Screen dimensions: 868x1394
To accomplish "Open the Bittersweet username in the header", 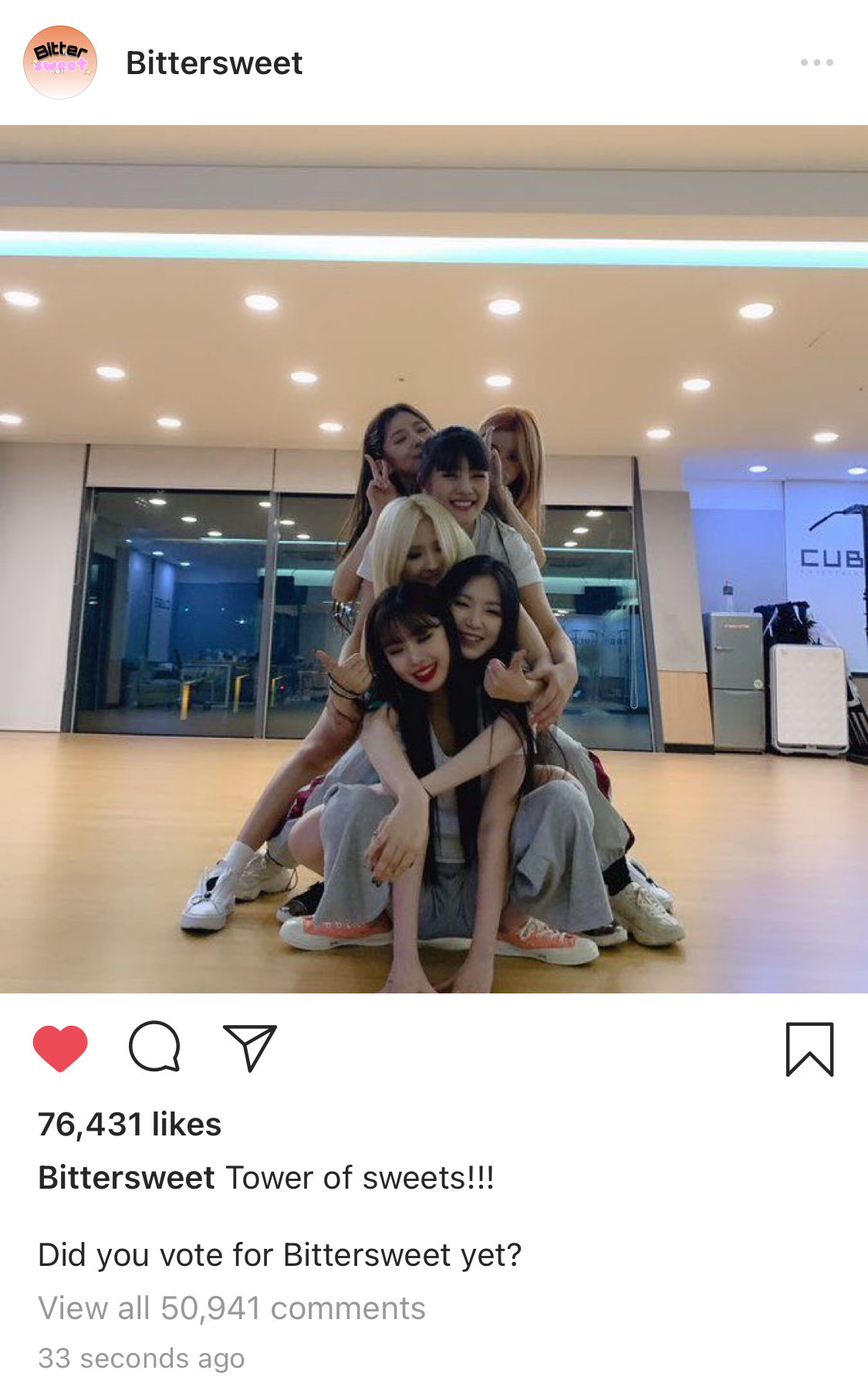I will coord(214,63).
